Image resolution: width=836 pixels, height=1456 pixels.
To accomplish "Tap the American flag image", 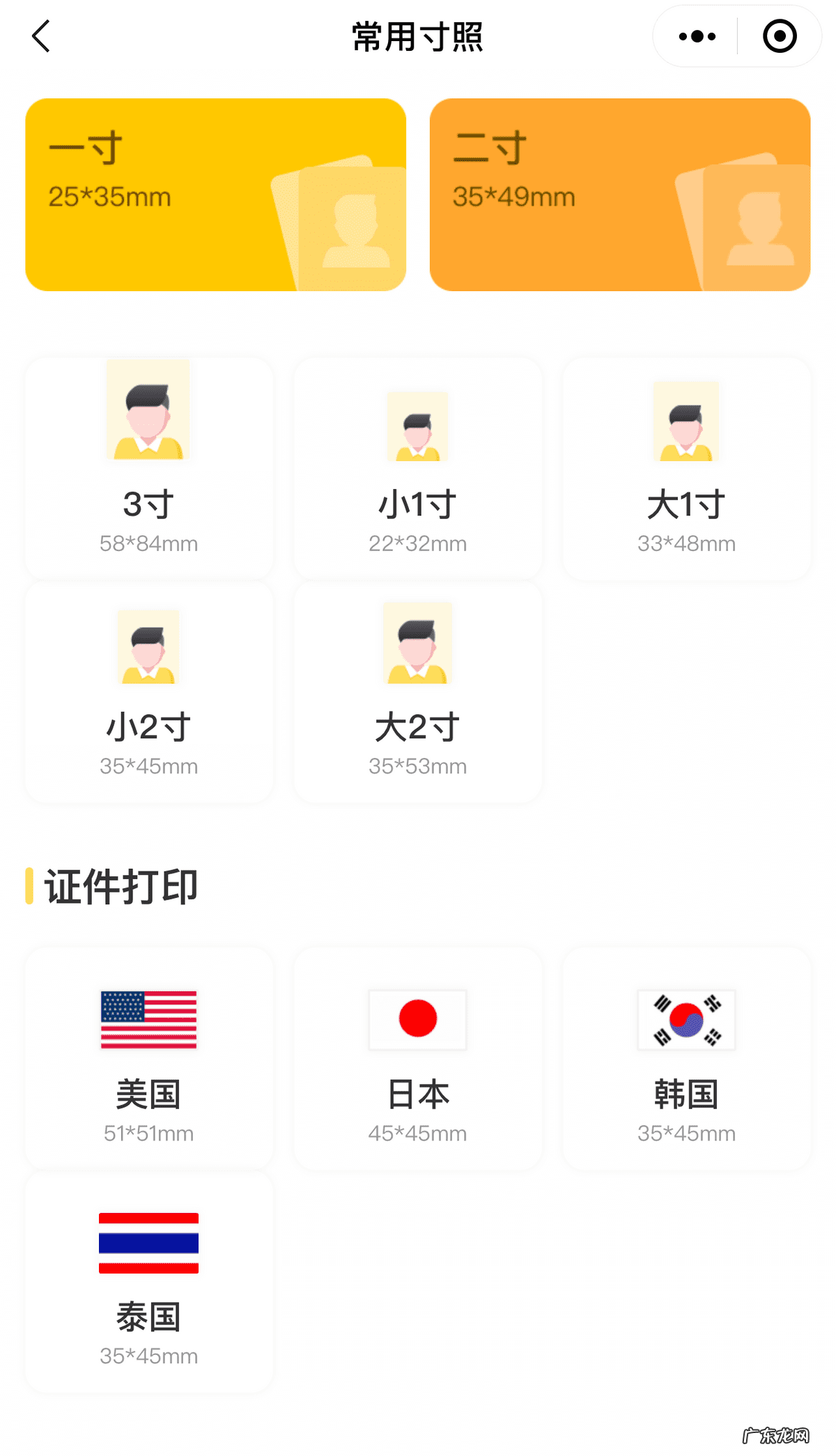I will 148,1021.
